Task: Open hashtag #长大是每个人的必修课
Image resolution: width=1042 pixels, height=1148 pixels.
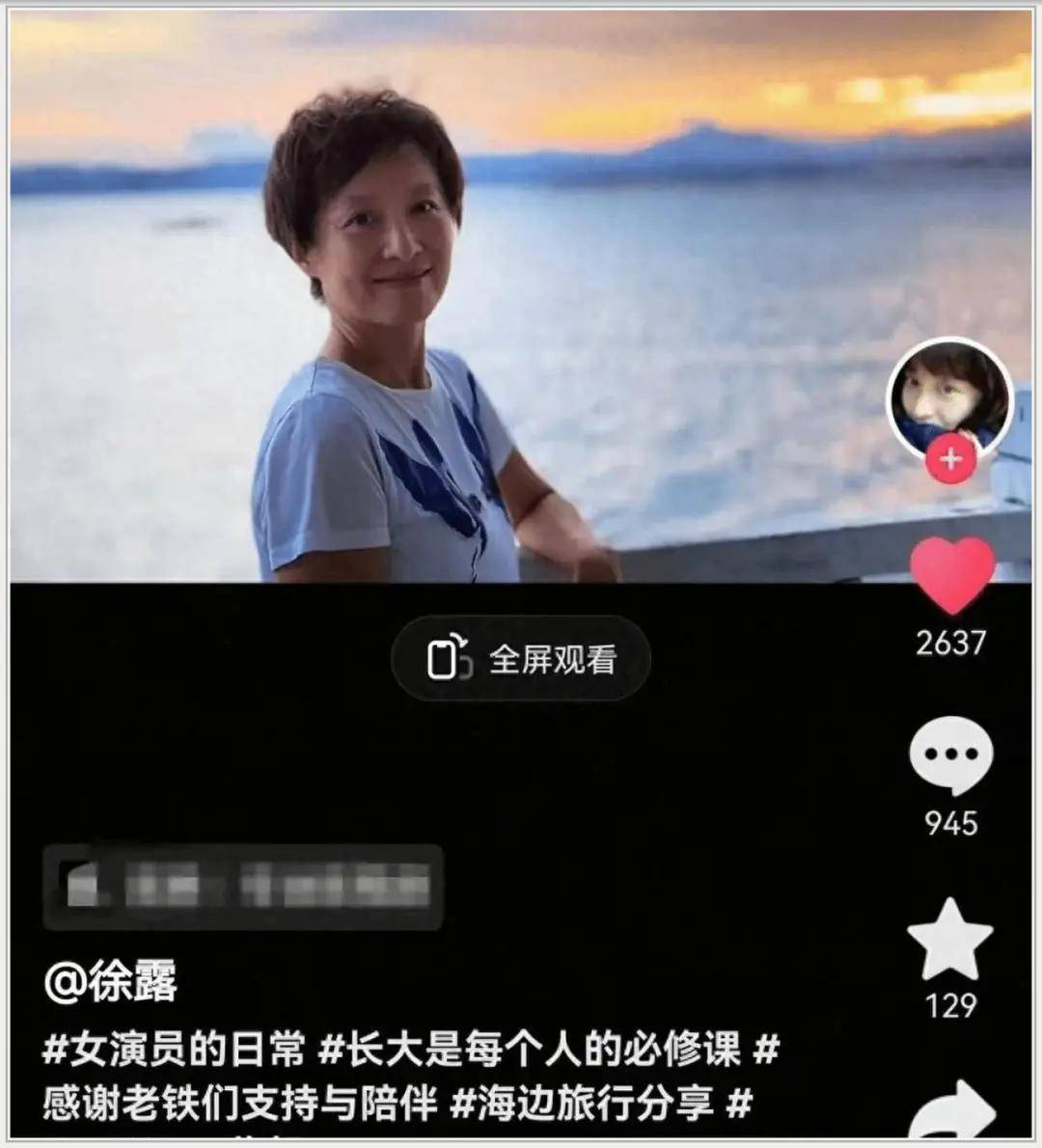Action: point(531,1050)
